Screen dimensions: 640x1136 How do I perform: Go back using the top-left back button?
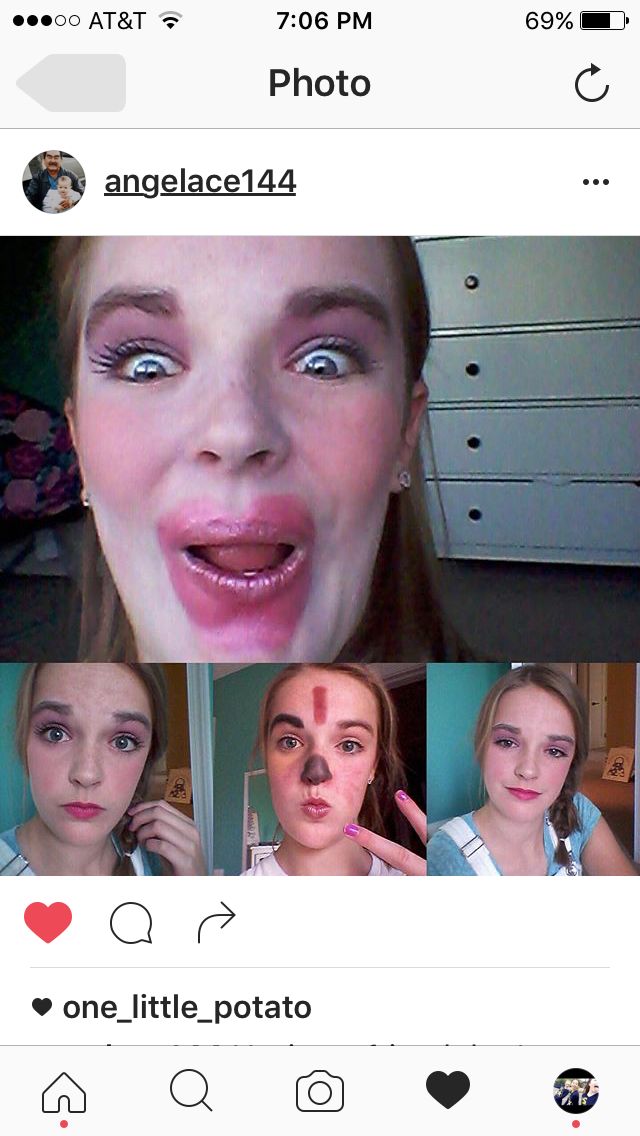pyautogui.click(x=70, y=83)
